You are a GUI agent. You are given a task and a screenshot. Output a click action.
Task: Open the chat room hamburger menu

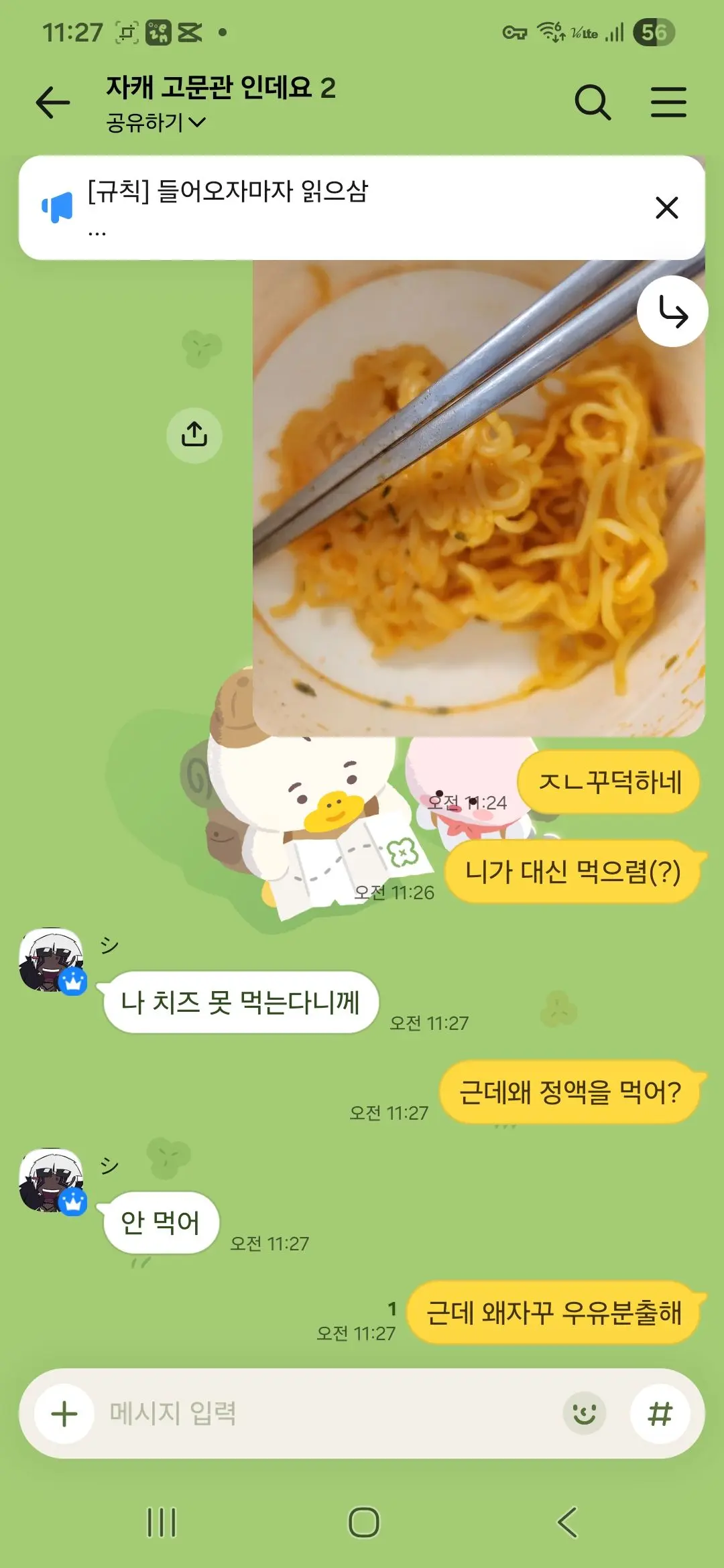(668, 103)
